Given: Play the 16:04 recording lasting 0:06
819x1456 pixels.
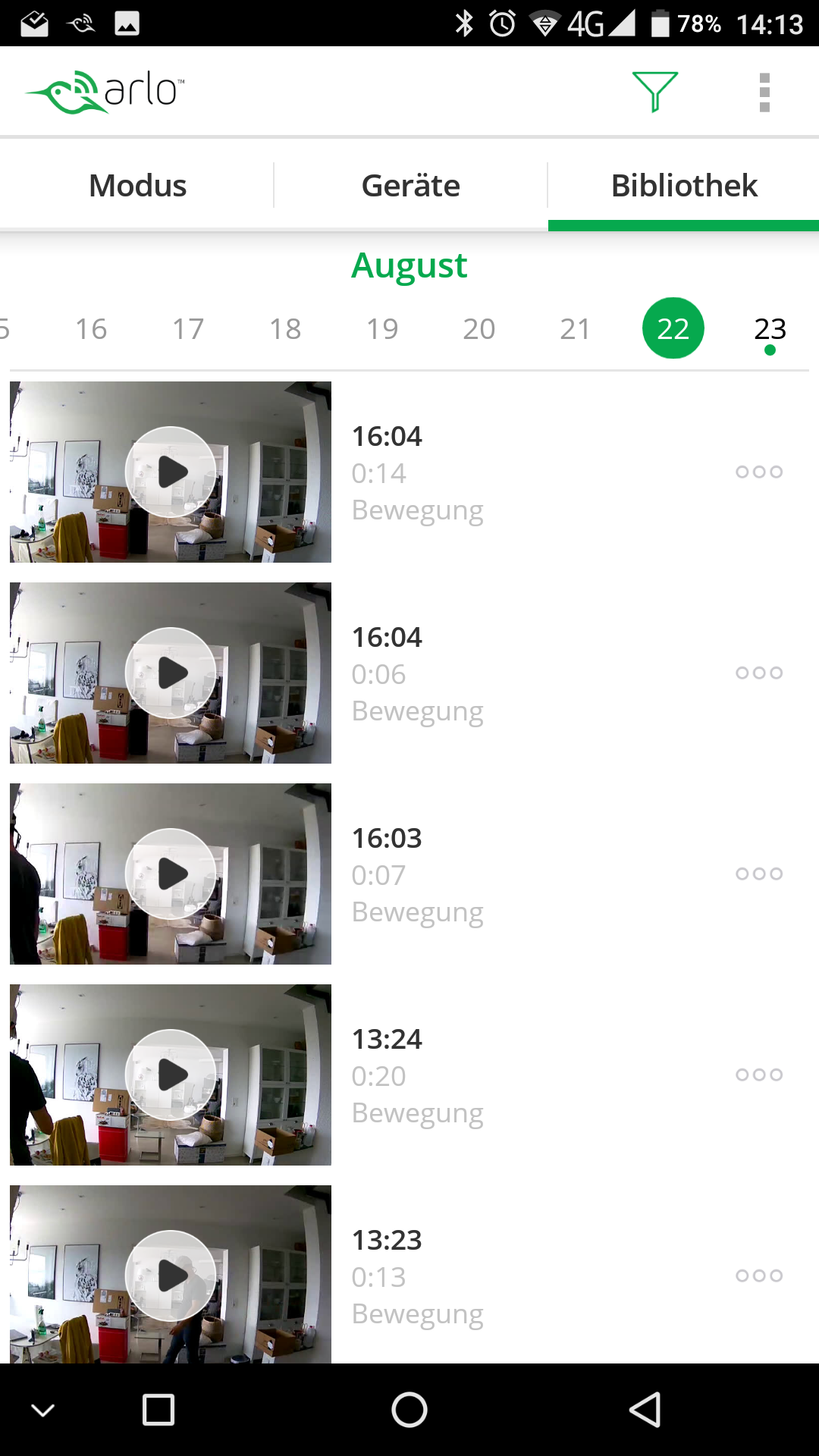Looking at the screenshot, I should (171, 673).
